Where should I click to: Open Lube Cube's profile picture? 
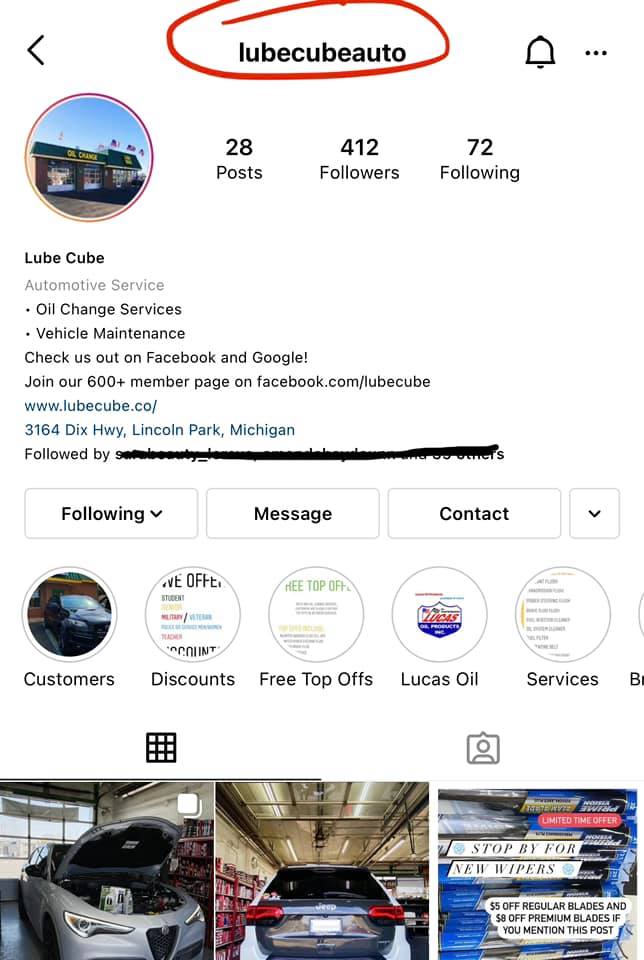88,158
